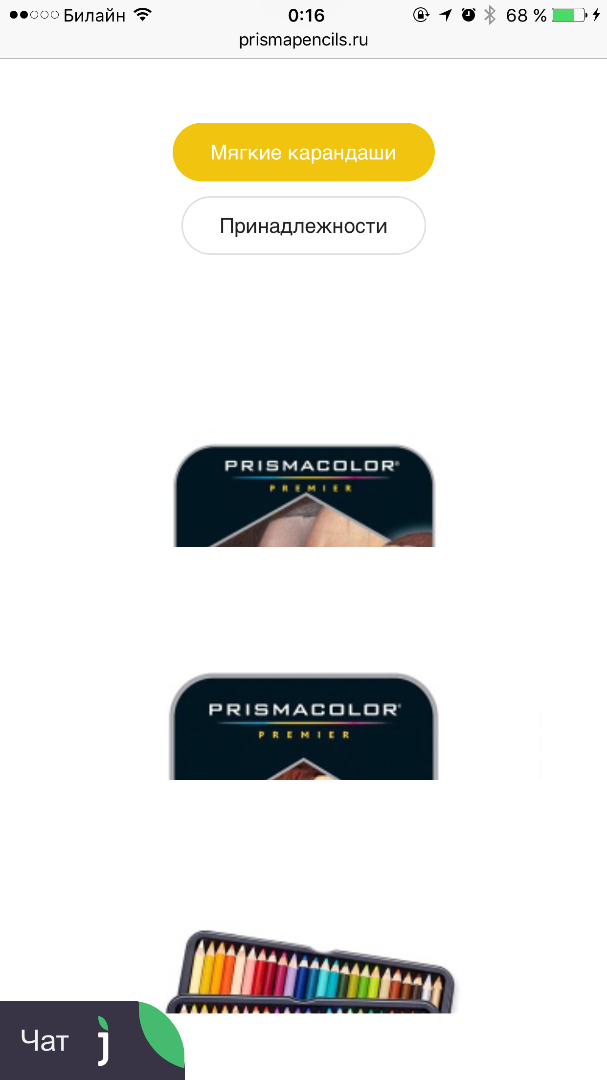This screenshot has width=607, height=1080.
Task: Tap the prismapencils.ru address bar
Action: [x=303, y=40]
